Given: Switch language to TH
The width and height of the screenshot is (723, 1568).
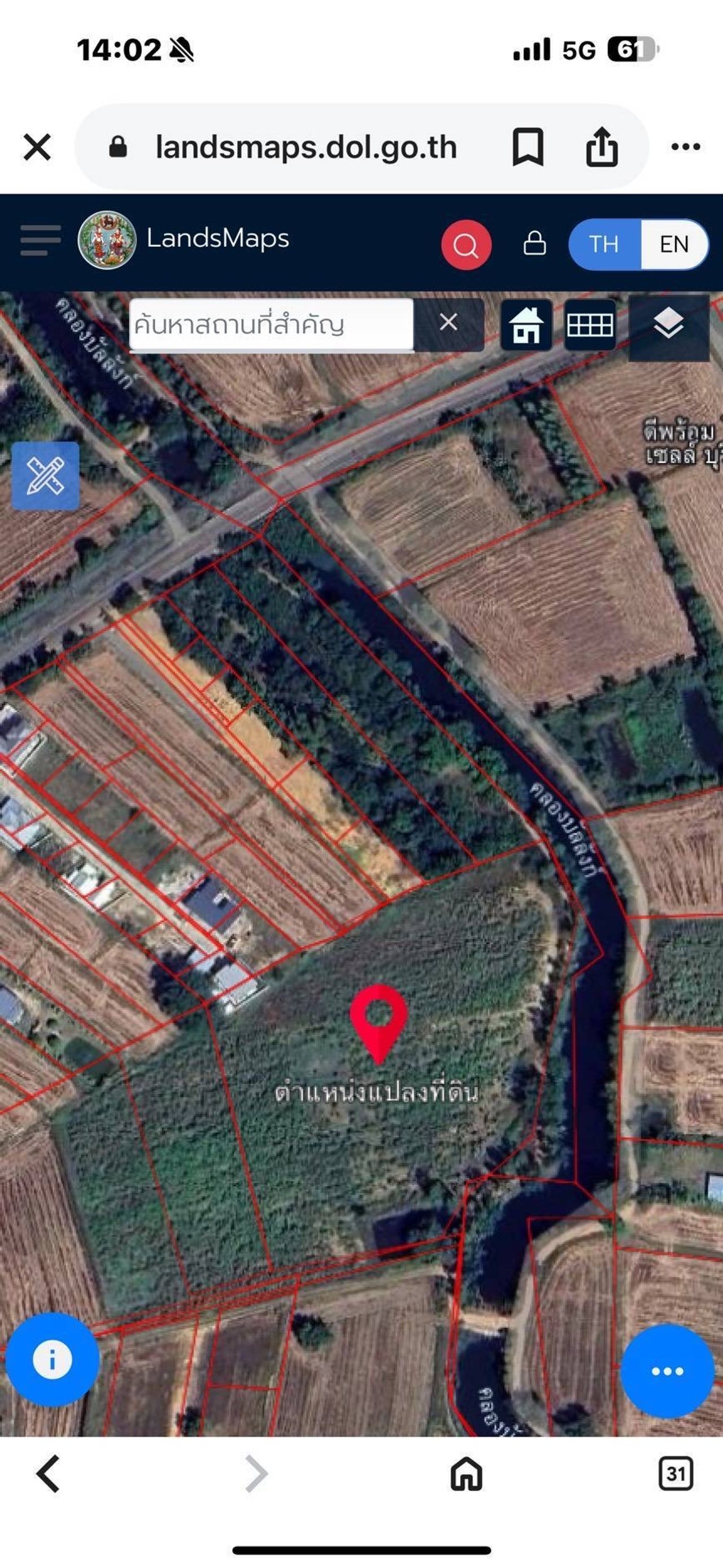Looking at the screenshot, I should point(604,244).
